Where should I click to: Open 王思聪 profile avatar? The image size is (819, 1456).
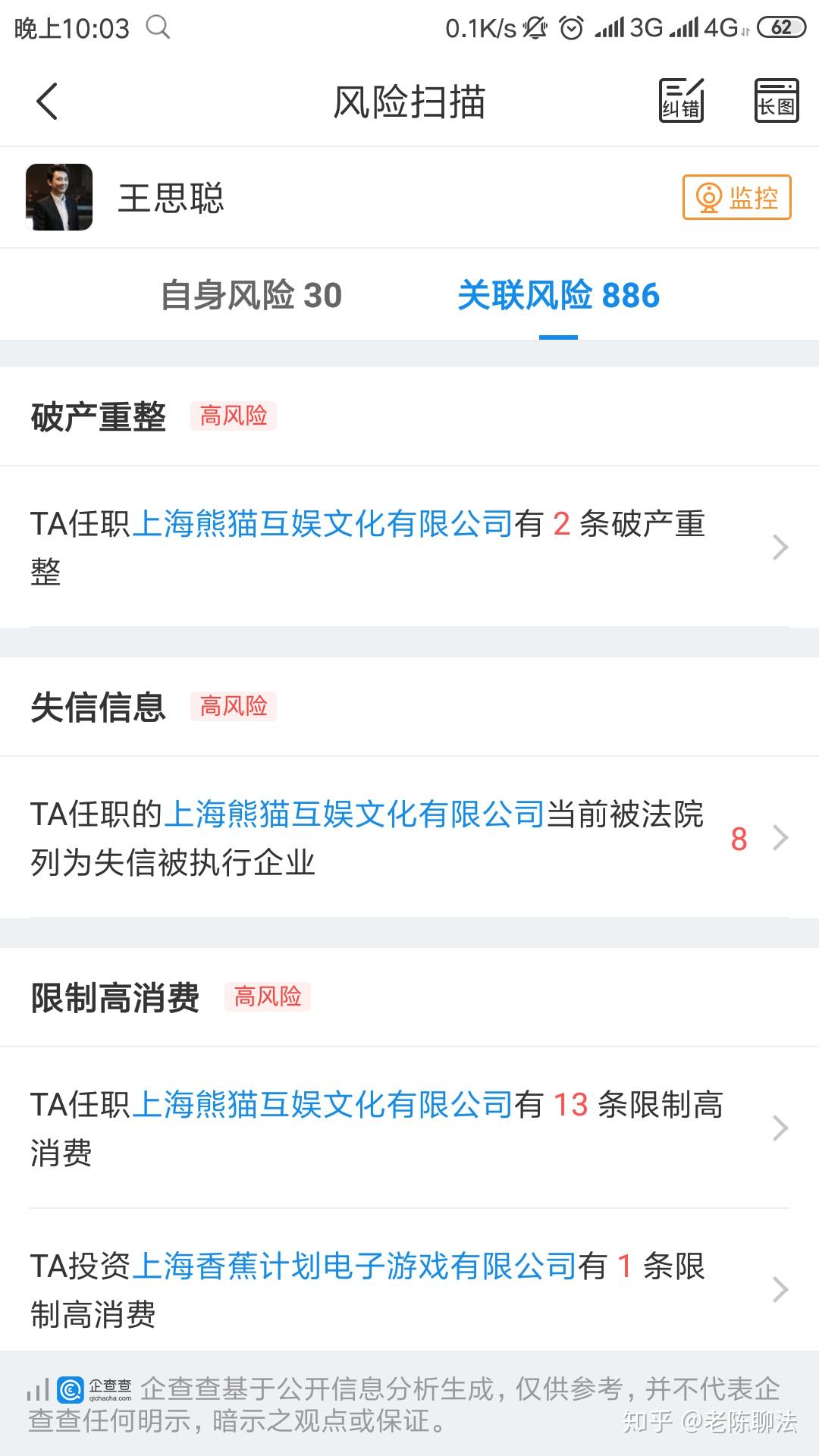click(59, 197)
